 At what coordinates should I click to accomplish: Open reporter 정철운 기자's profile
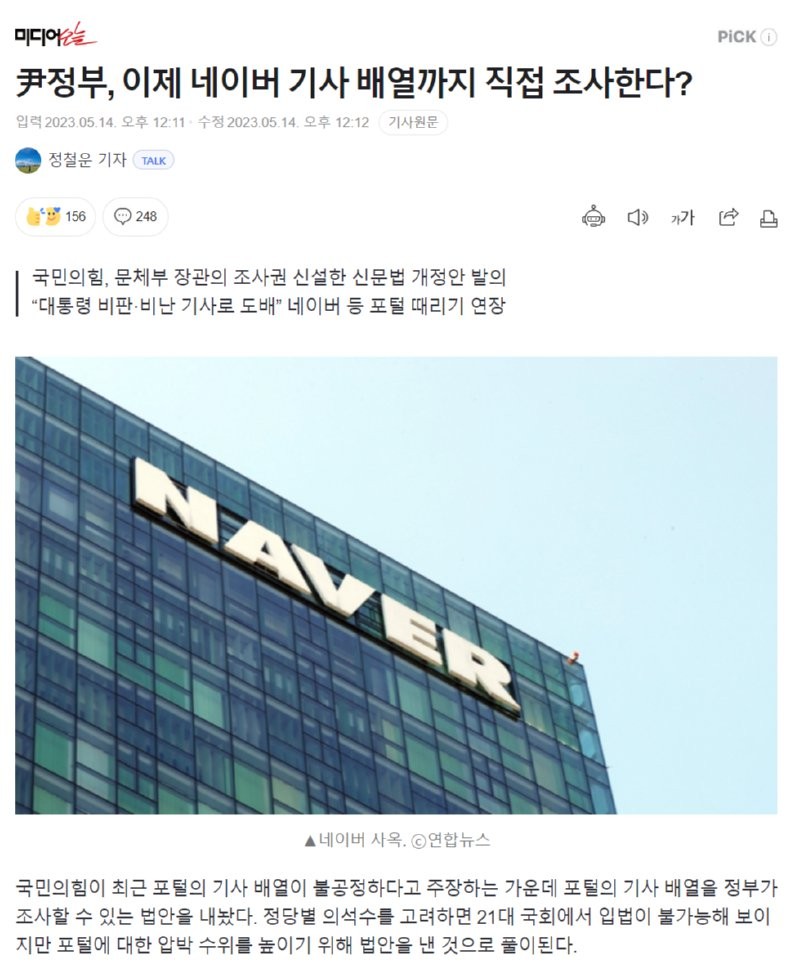[x=87, y=160]
